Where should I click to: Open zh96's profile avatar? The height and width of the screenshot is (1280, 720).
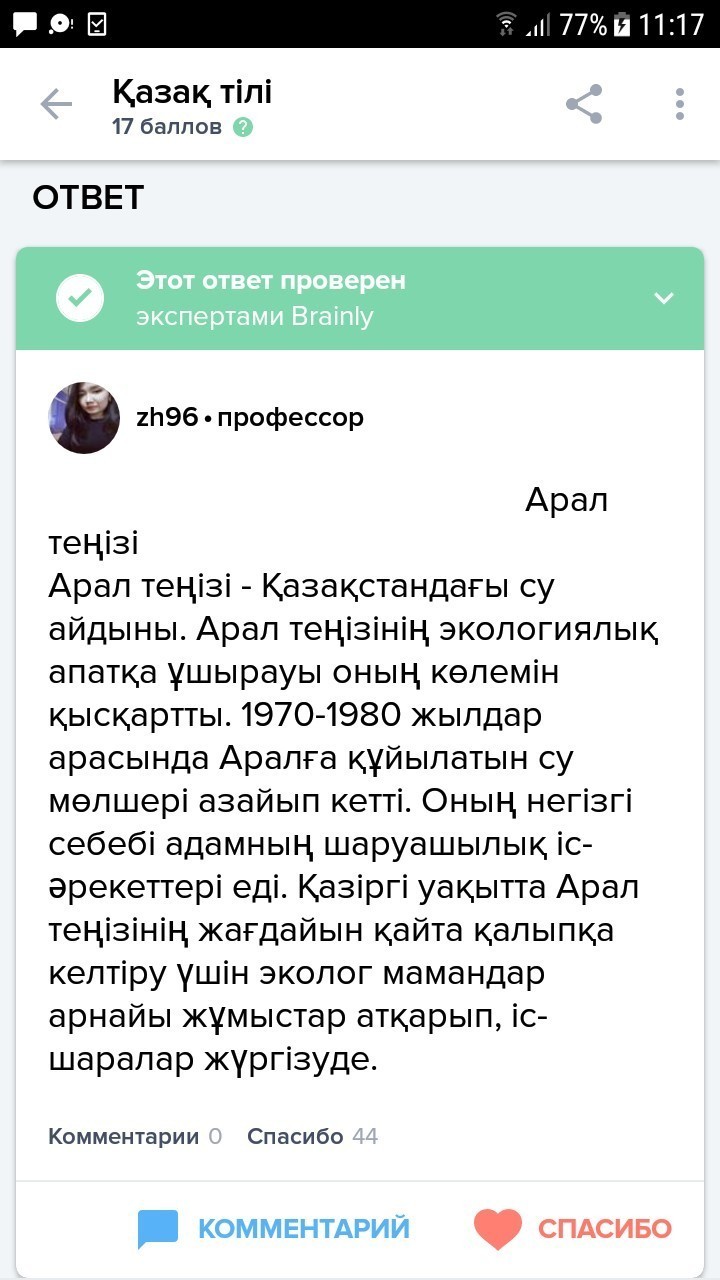point(84,418)
